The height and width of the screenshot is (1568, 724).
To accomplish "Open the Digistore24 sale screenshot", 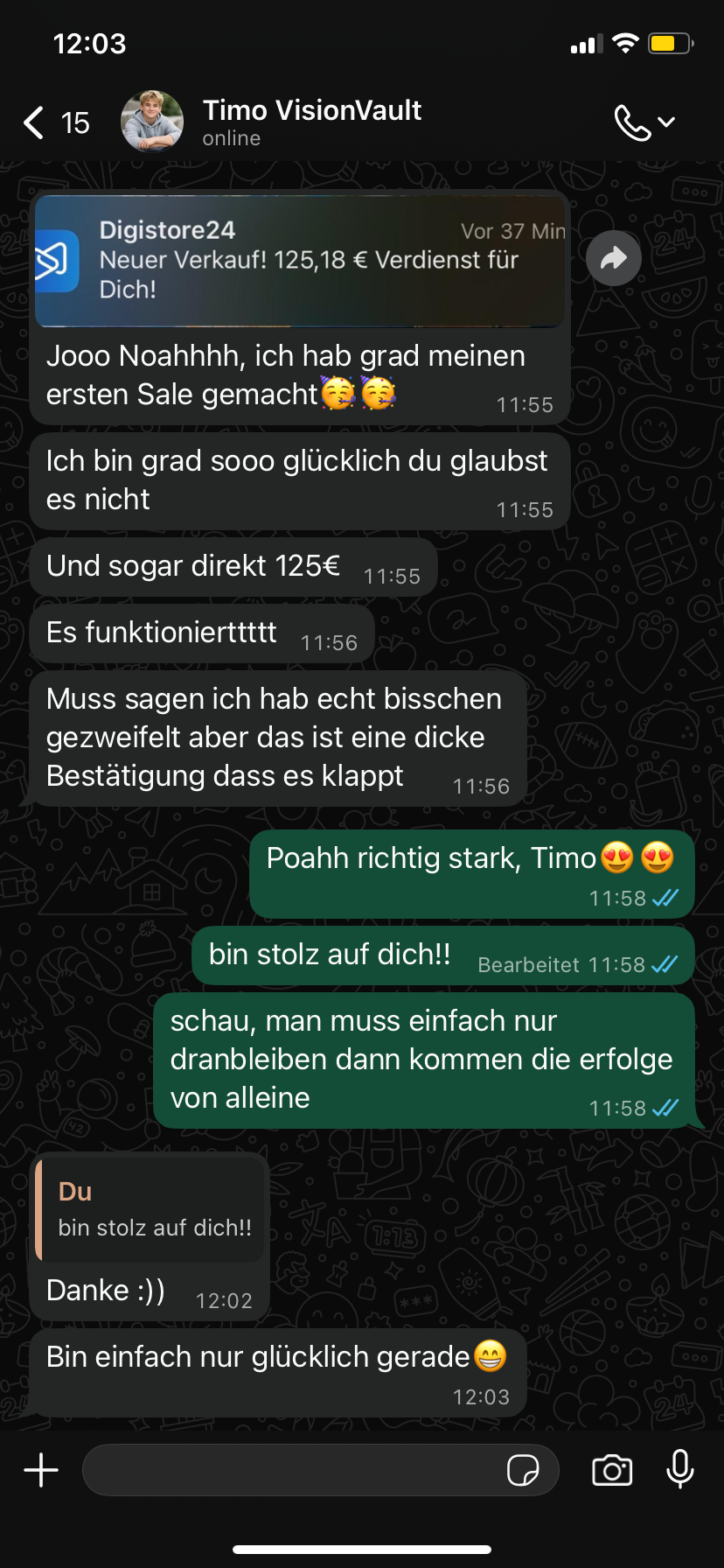I will [x=300, y=261].
